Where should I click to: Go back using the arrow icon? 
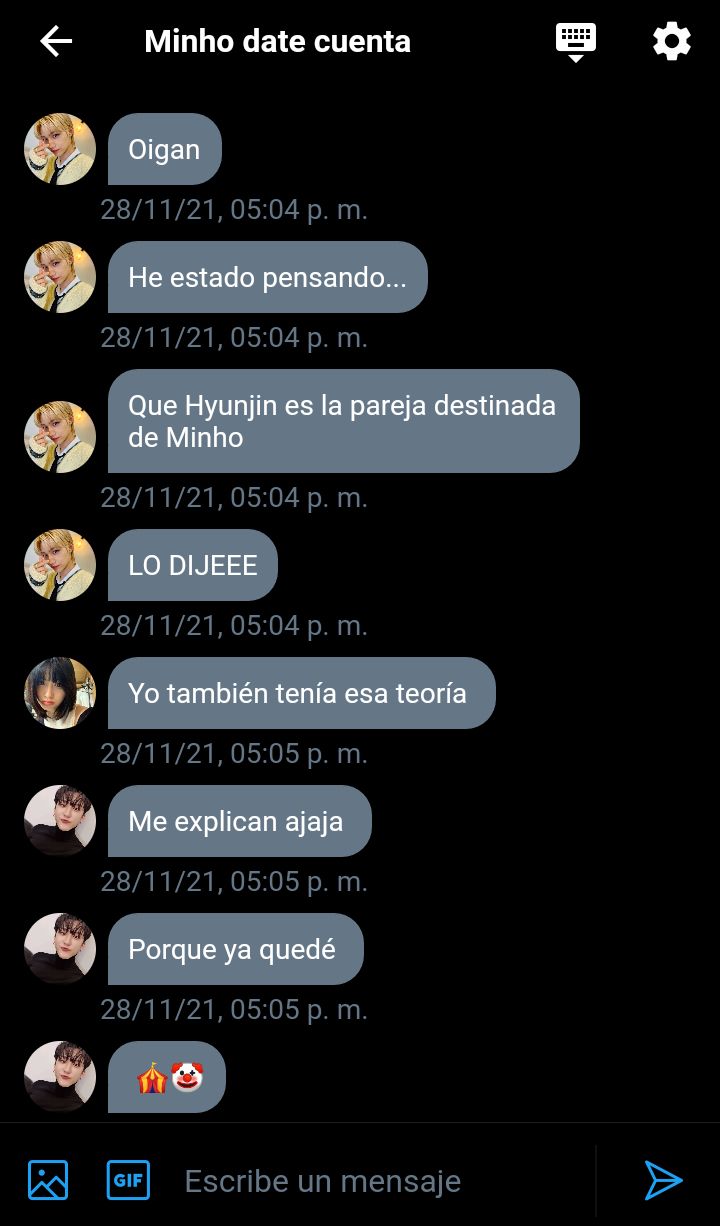(56, 41)
